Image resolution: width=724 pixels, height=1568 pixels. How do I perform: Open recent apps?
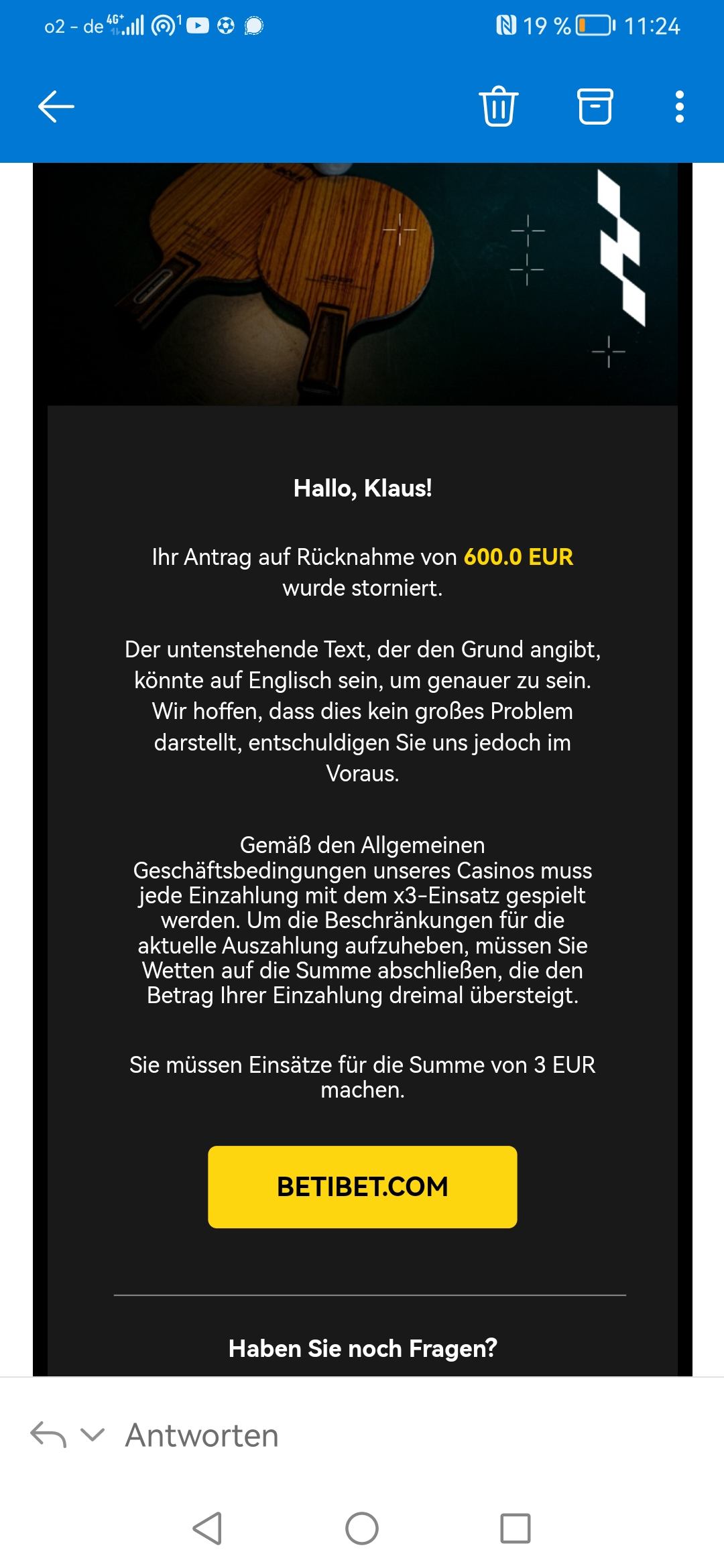pos(516,1528)
